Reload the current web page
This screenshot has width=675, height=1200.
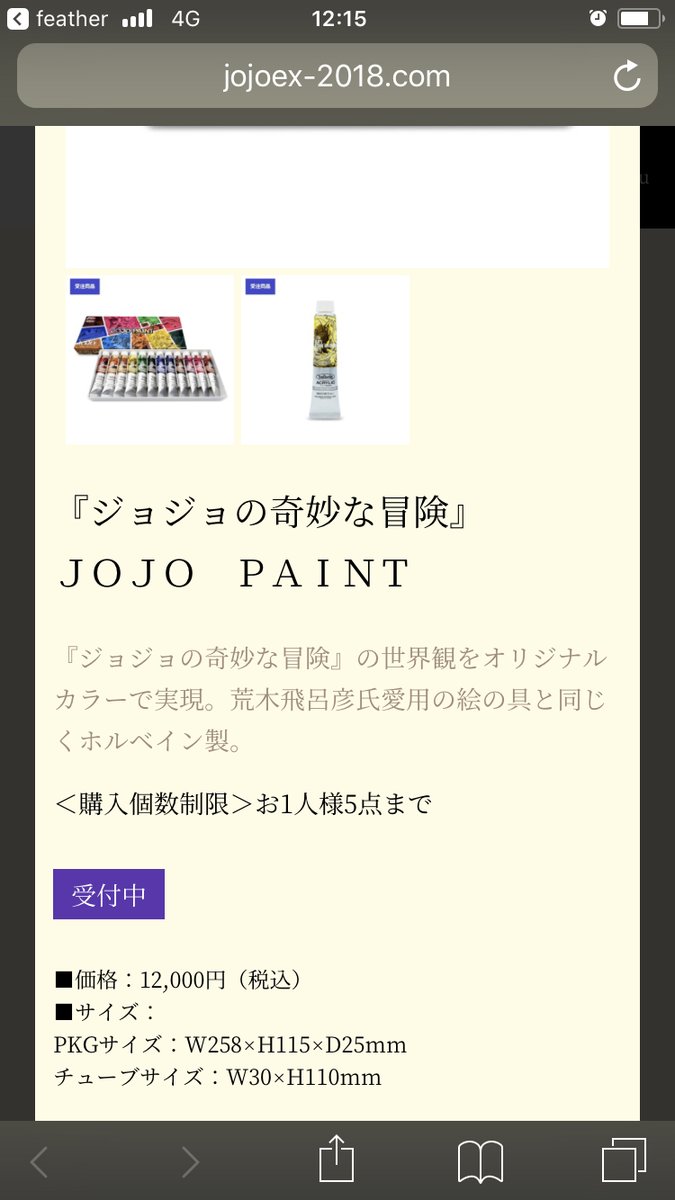point(627,77)
